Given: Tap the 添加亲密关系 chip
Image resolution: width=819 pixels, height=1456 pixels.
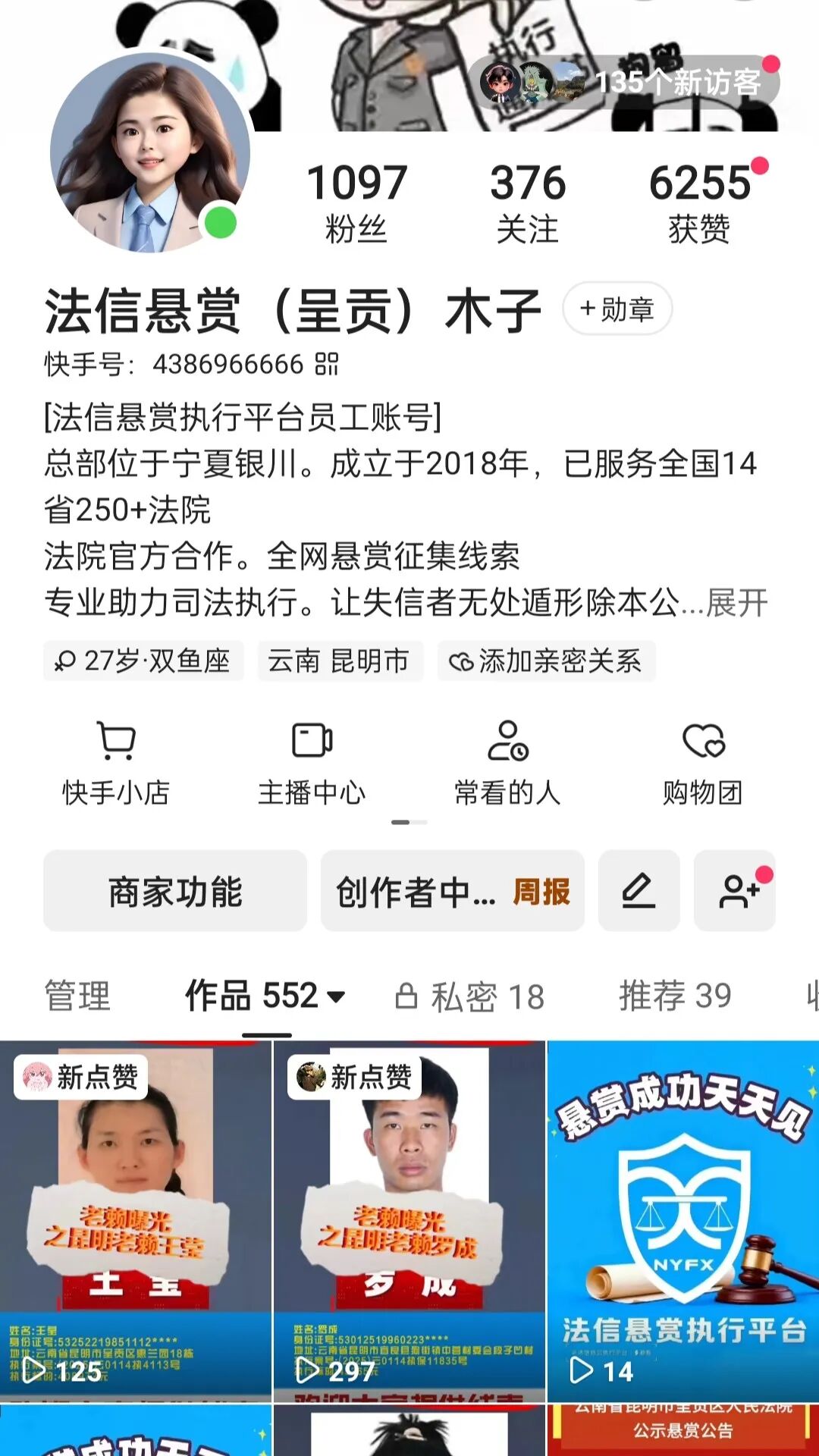Looking at the screenshot, I should tap(546, 661).
